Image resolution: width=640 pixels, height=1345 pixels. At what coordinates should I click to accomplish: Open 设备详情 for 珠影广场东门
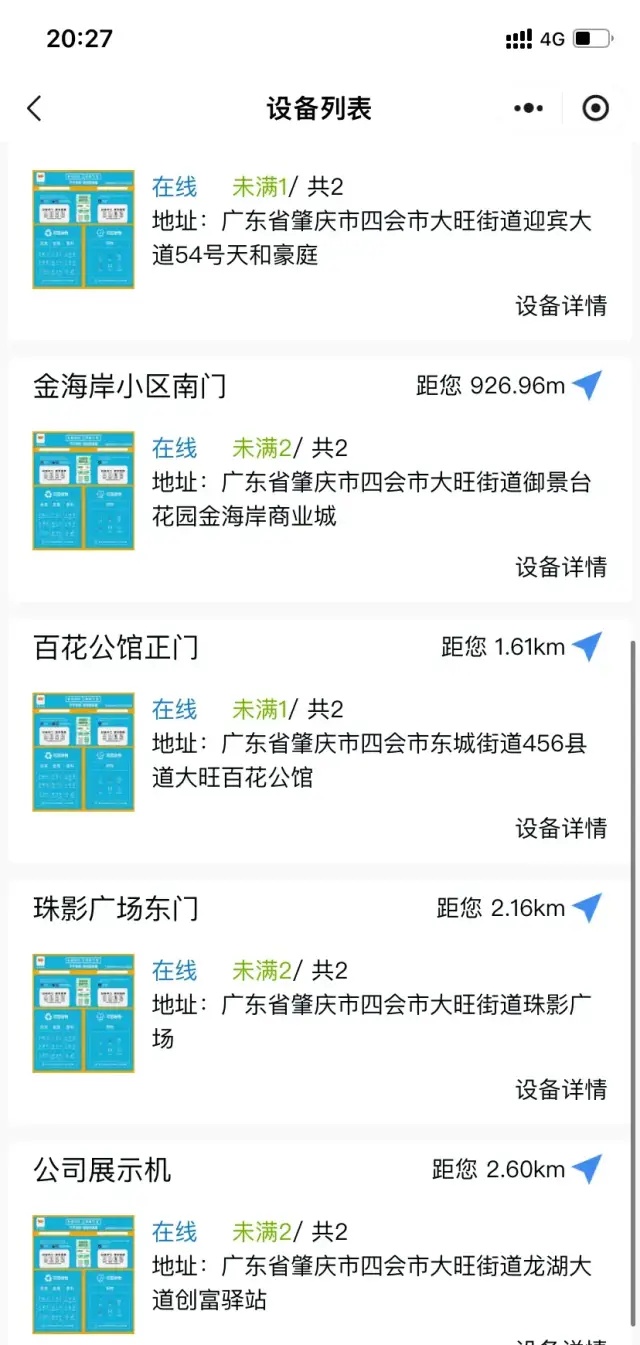(561, 1089)
